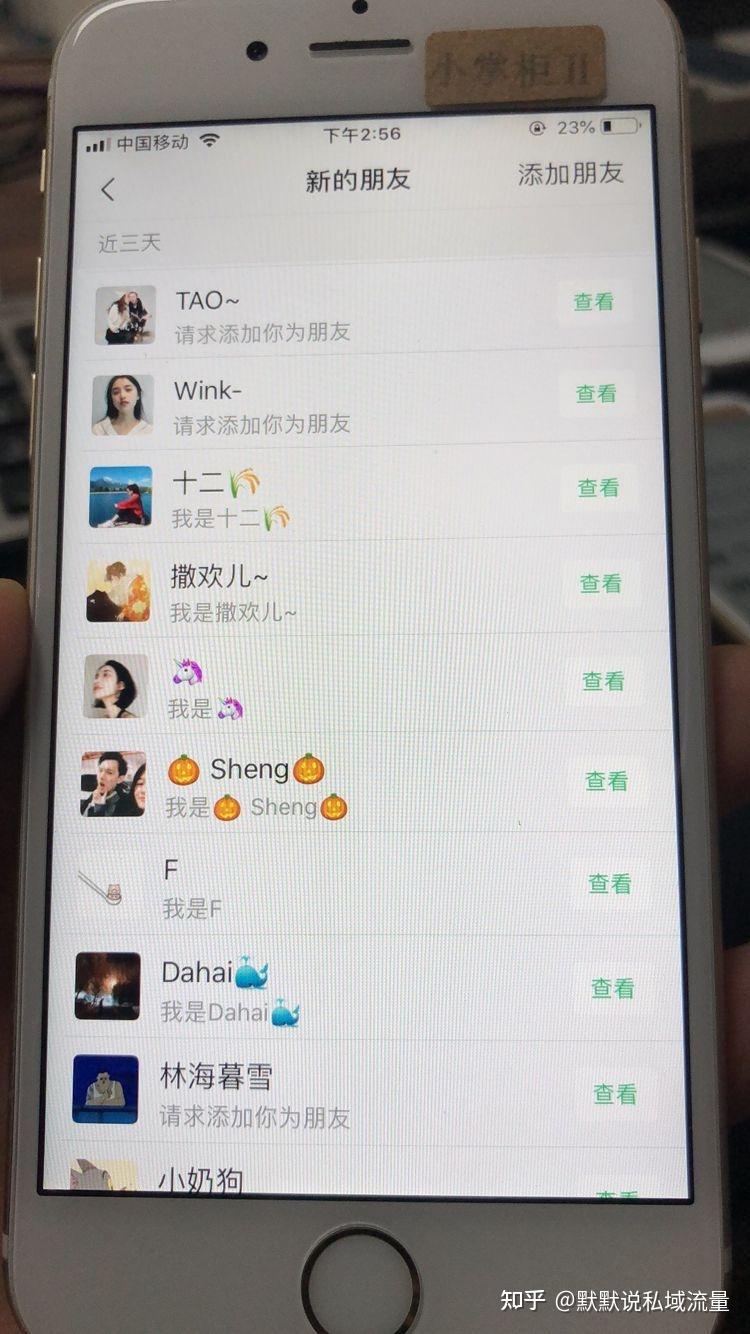The width and height of the screenshot is (750, 1334).
Task: View Sheng's request via 查看
Action: point(606,782)
